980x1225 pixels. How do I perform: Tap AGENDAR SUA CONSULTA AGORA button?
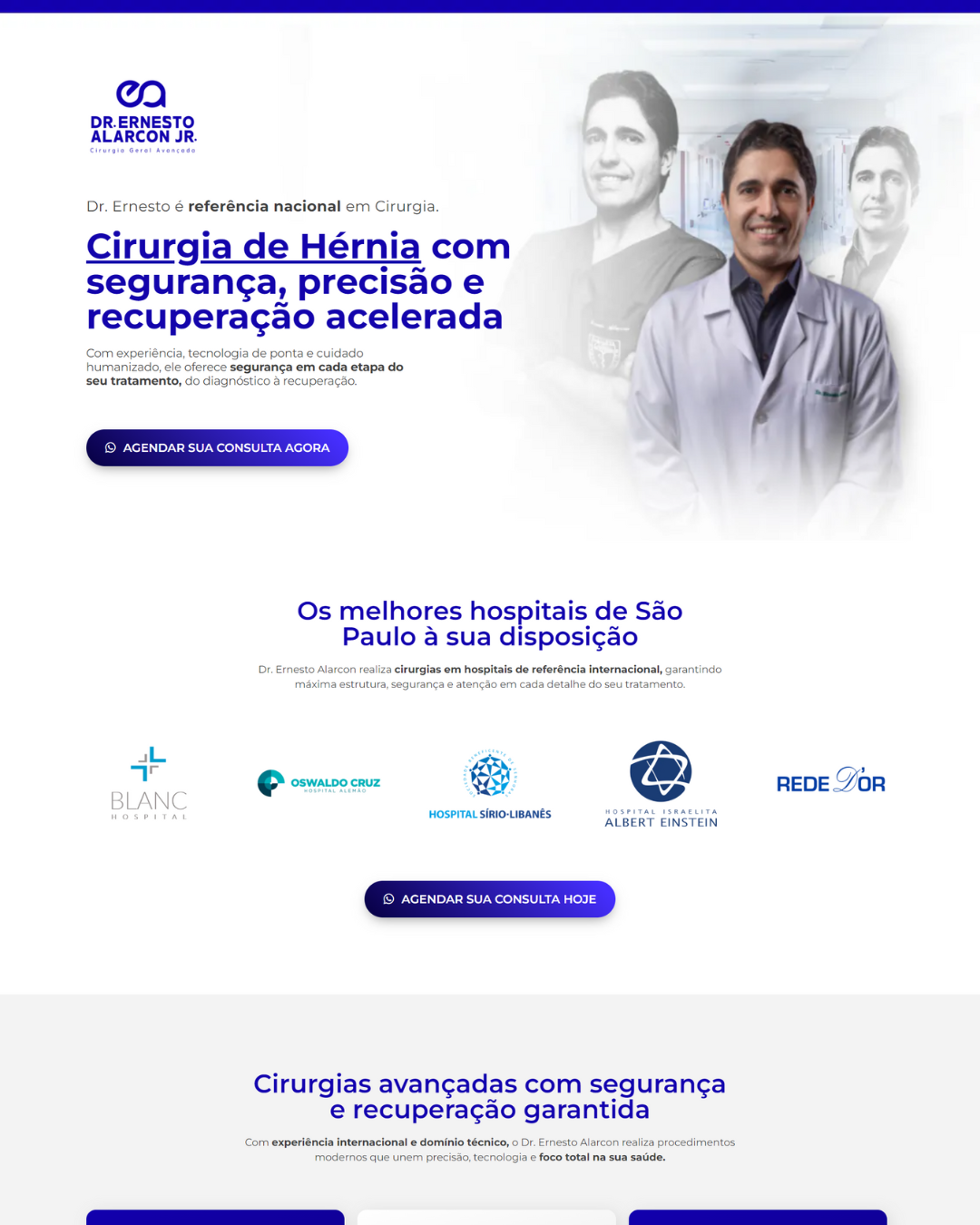[217, 447]
